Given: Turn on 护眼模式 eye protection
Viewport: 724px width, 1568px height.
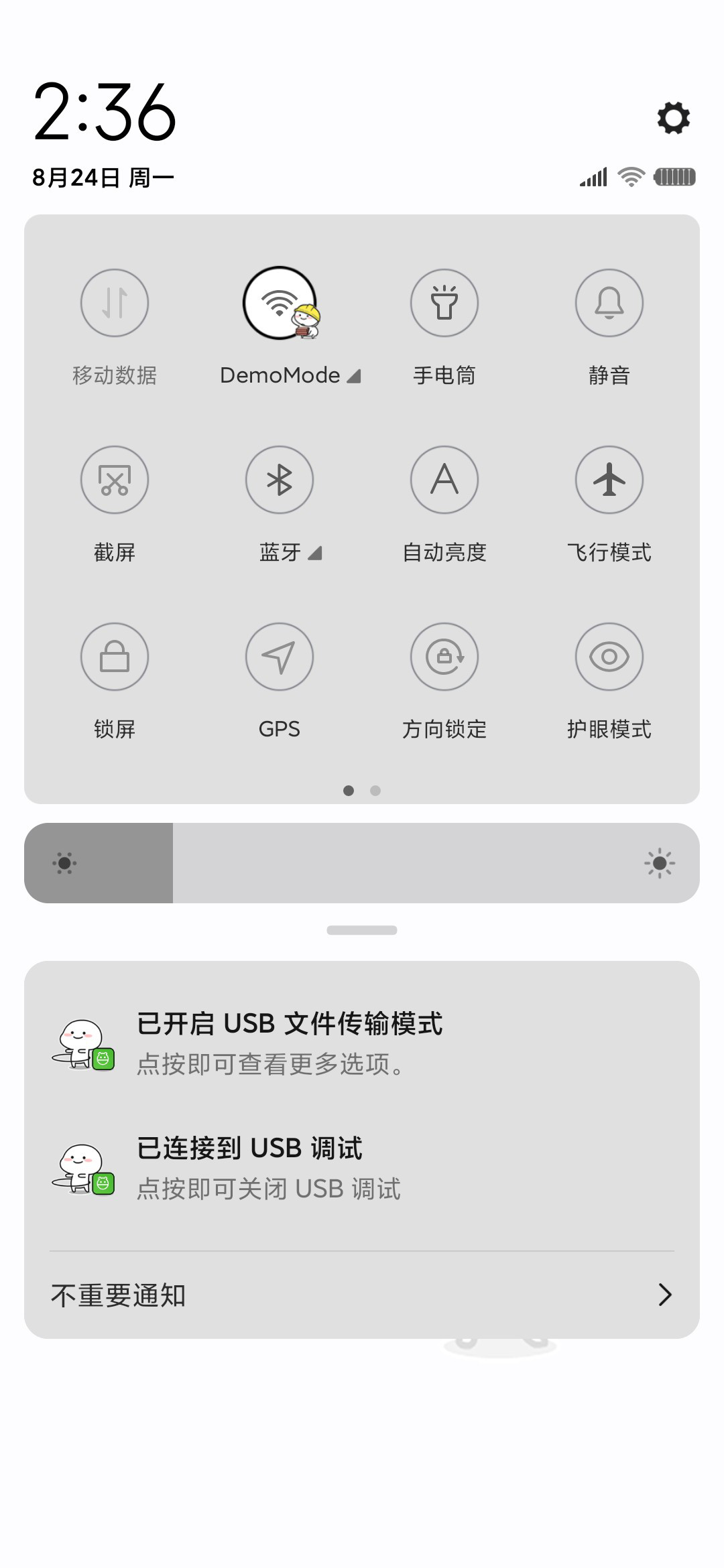Looking at the screenshot, I should 609,657.
